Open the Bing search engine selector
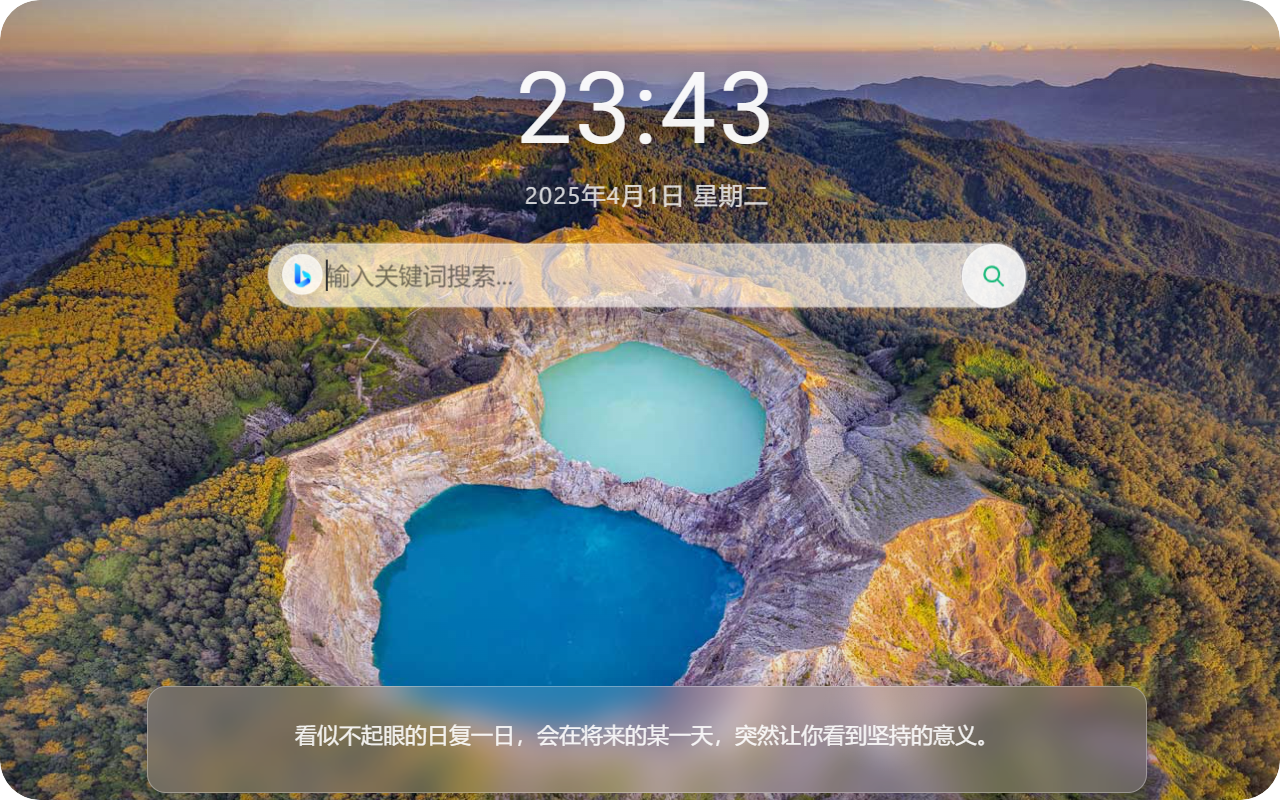 (301, 276)
